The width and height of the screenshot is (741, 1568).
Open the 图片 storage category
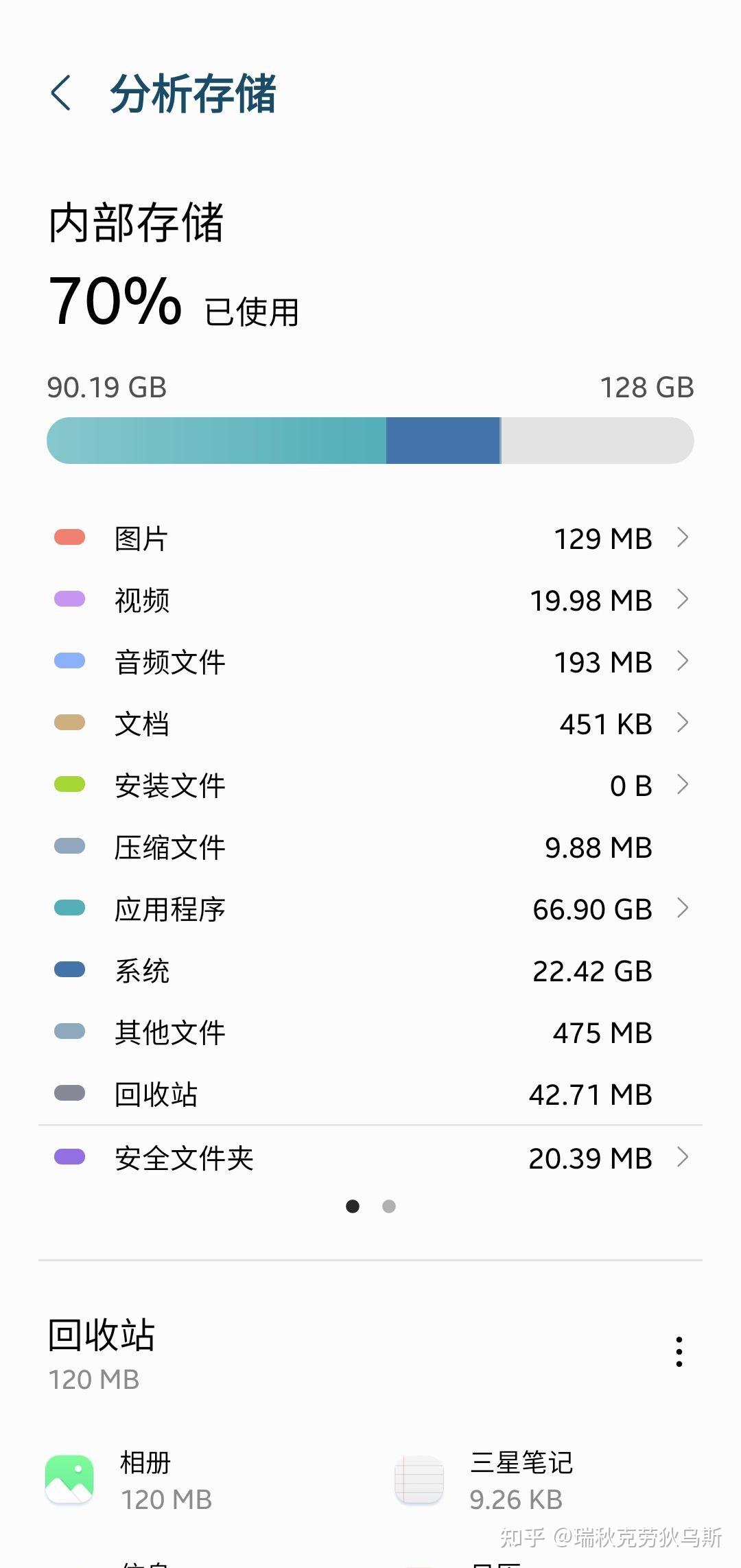point(370,539)
